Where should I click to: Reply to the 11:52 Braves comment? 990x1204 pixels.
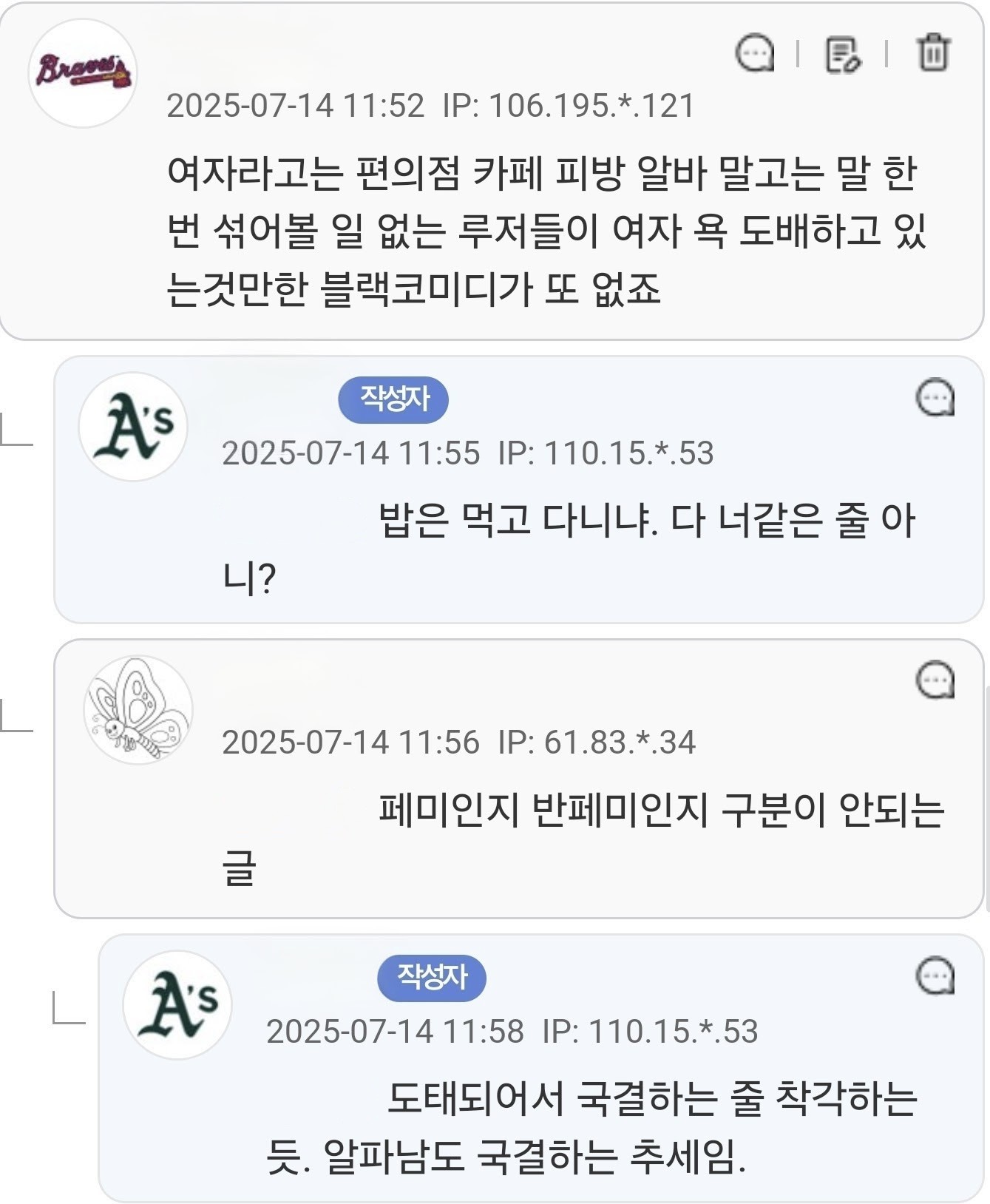pos(755,53)
